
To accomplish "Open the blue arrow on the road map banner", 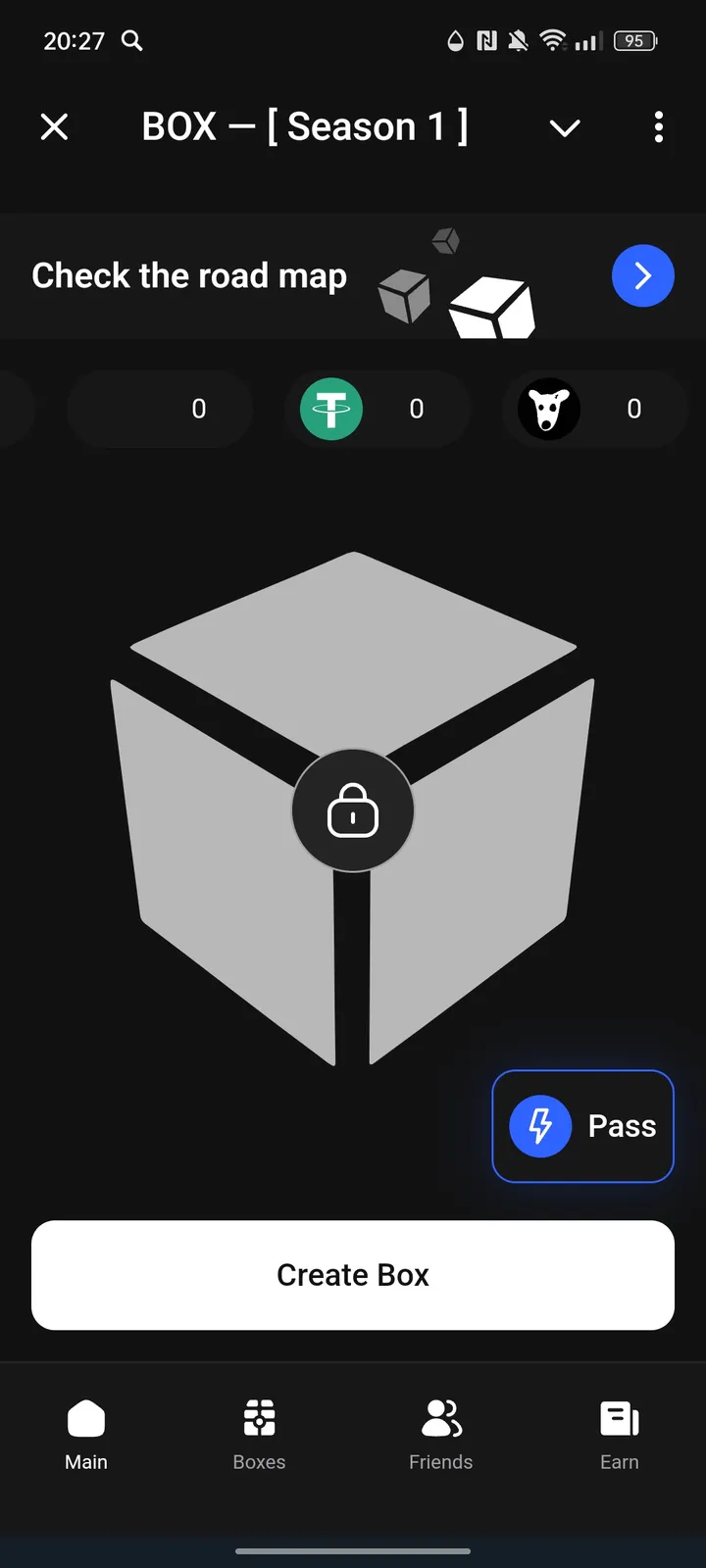I will (643, 275).
